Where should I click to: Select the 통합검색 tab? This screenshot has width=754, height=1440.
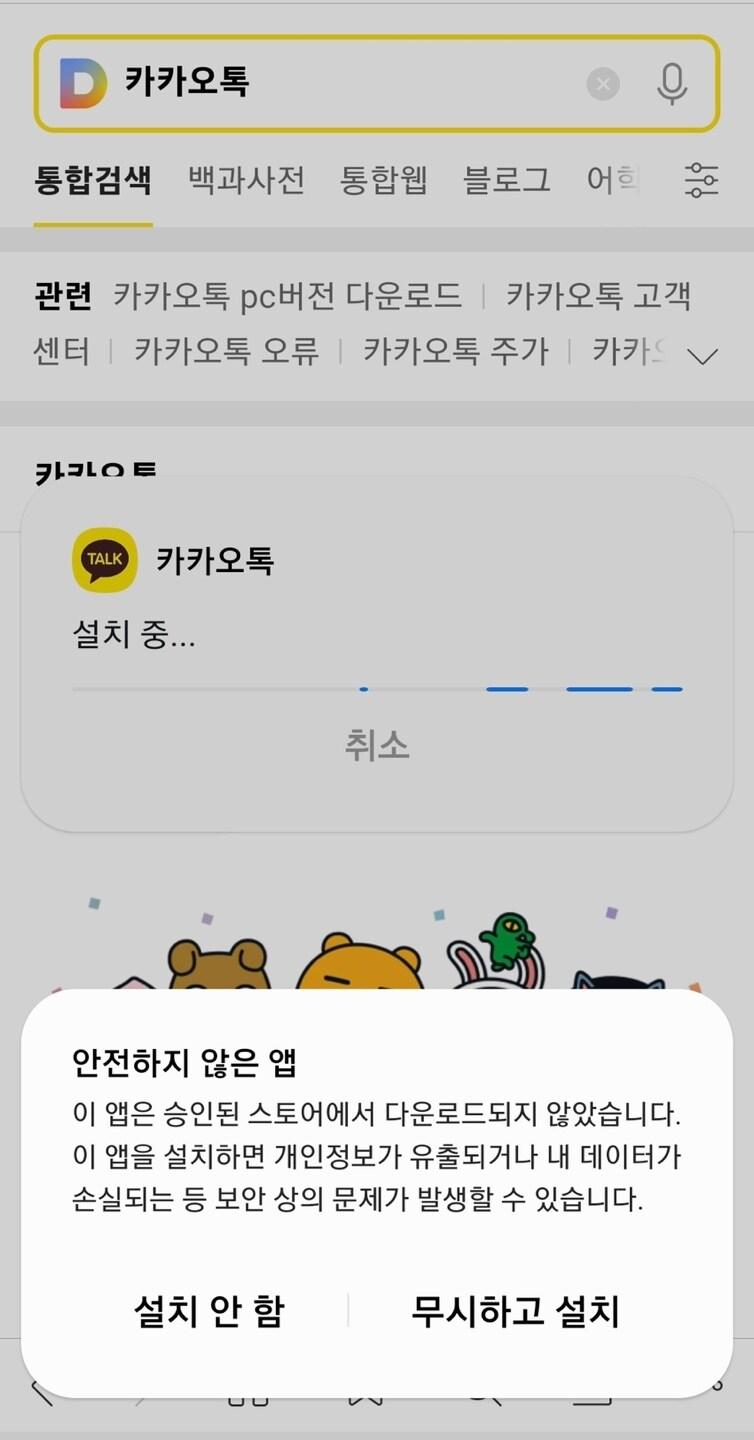click(x=93, y=180)
